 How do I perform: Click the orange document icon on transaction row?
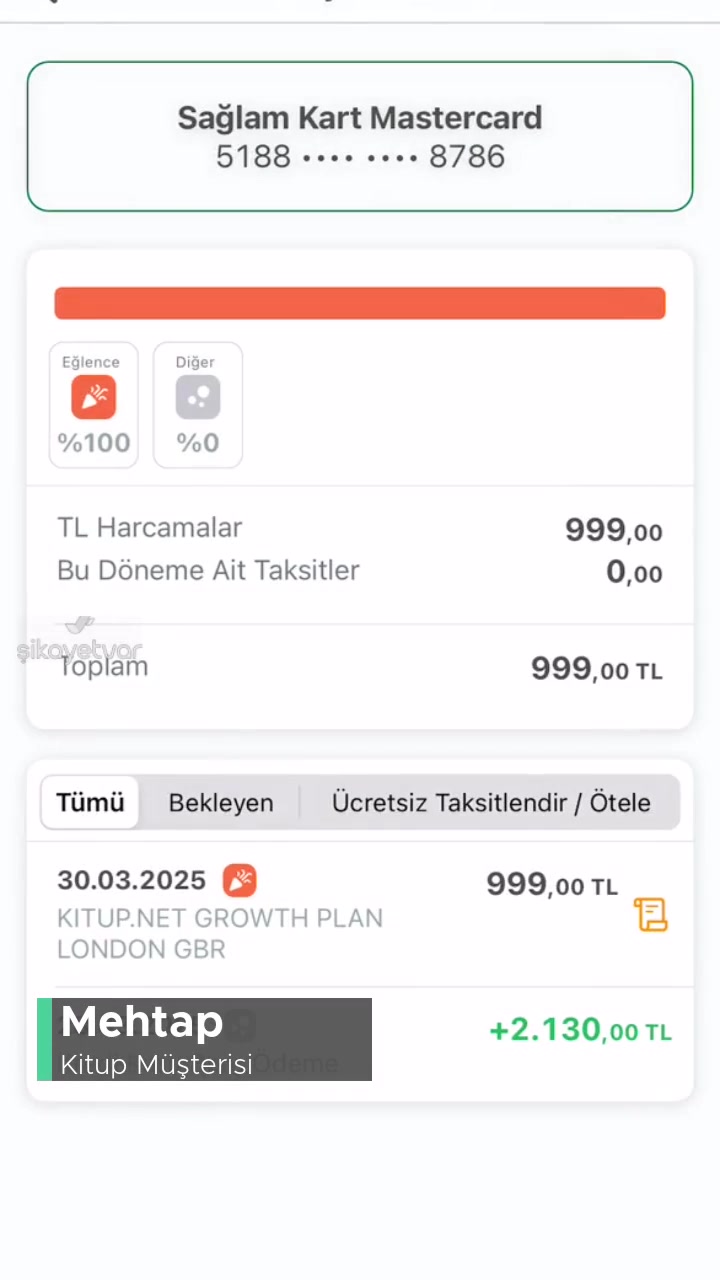tap(651, 915)
